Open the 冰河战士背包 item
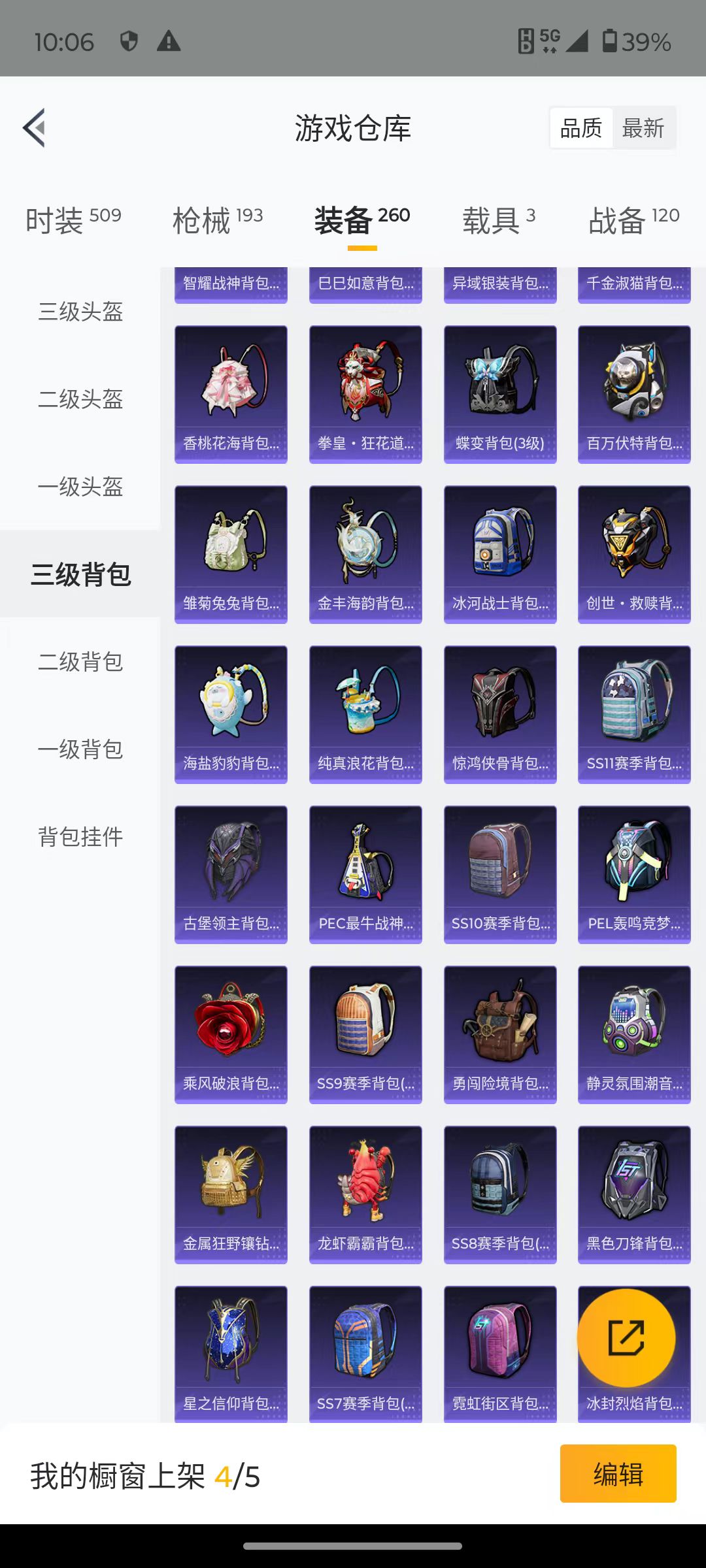This screenshot has height=1568, width=706. [500, 555]
